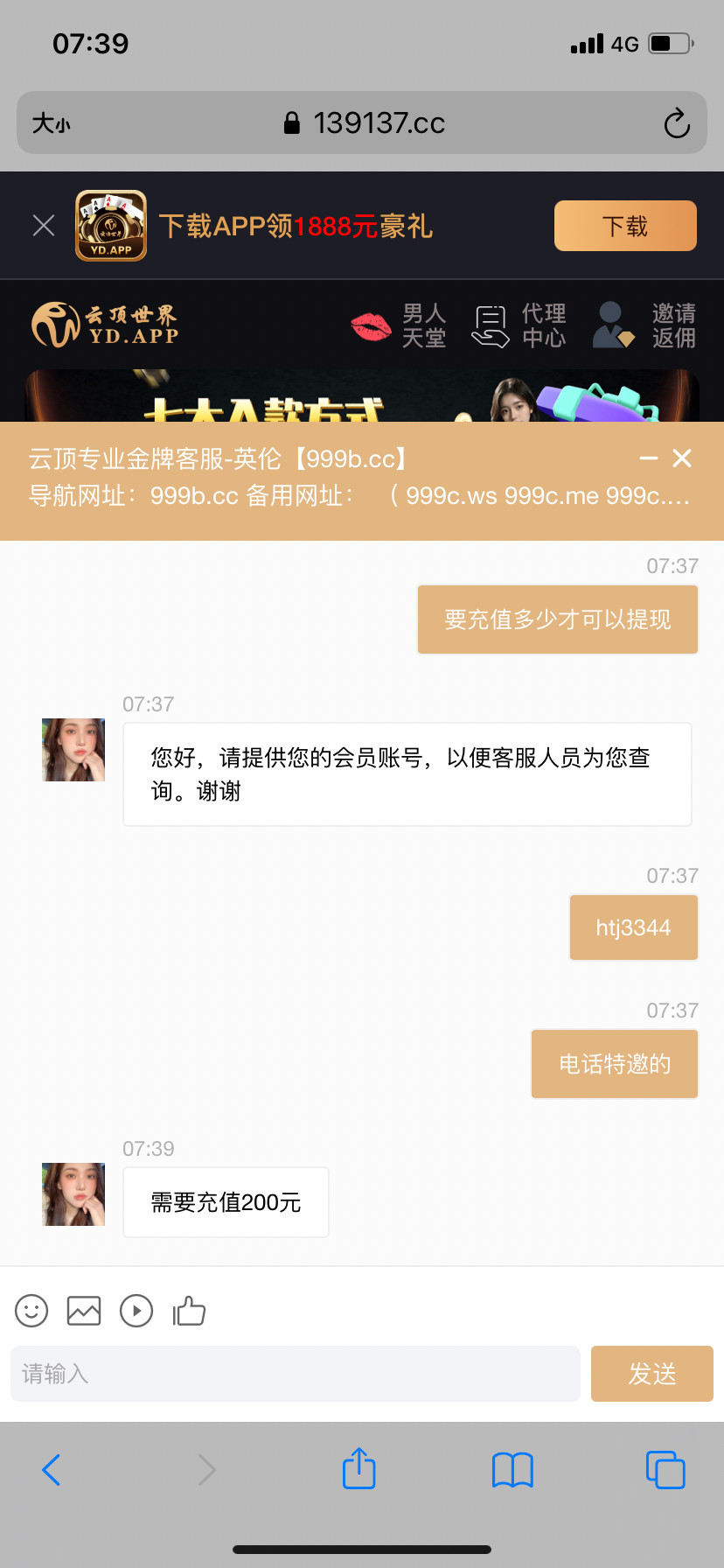Click the 云顶世界 YD.APP logo
Screen dimensions: 724x1568
104,324
